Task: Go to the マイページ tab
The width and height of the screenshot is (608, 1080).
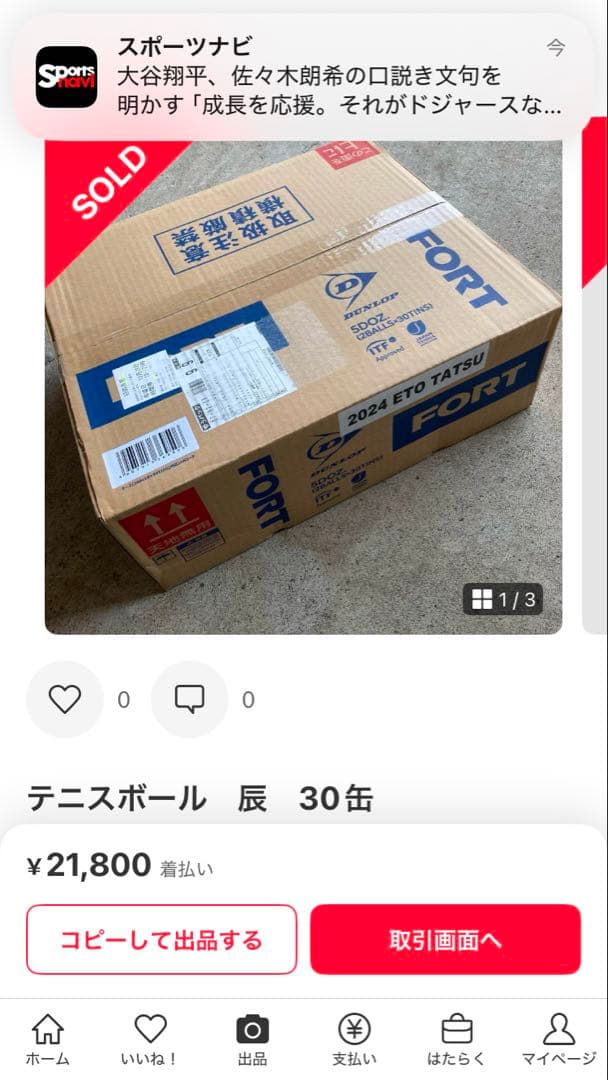Action: (x=558, y=1040)
